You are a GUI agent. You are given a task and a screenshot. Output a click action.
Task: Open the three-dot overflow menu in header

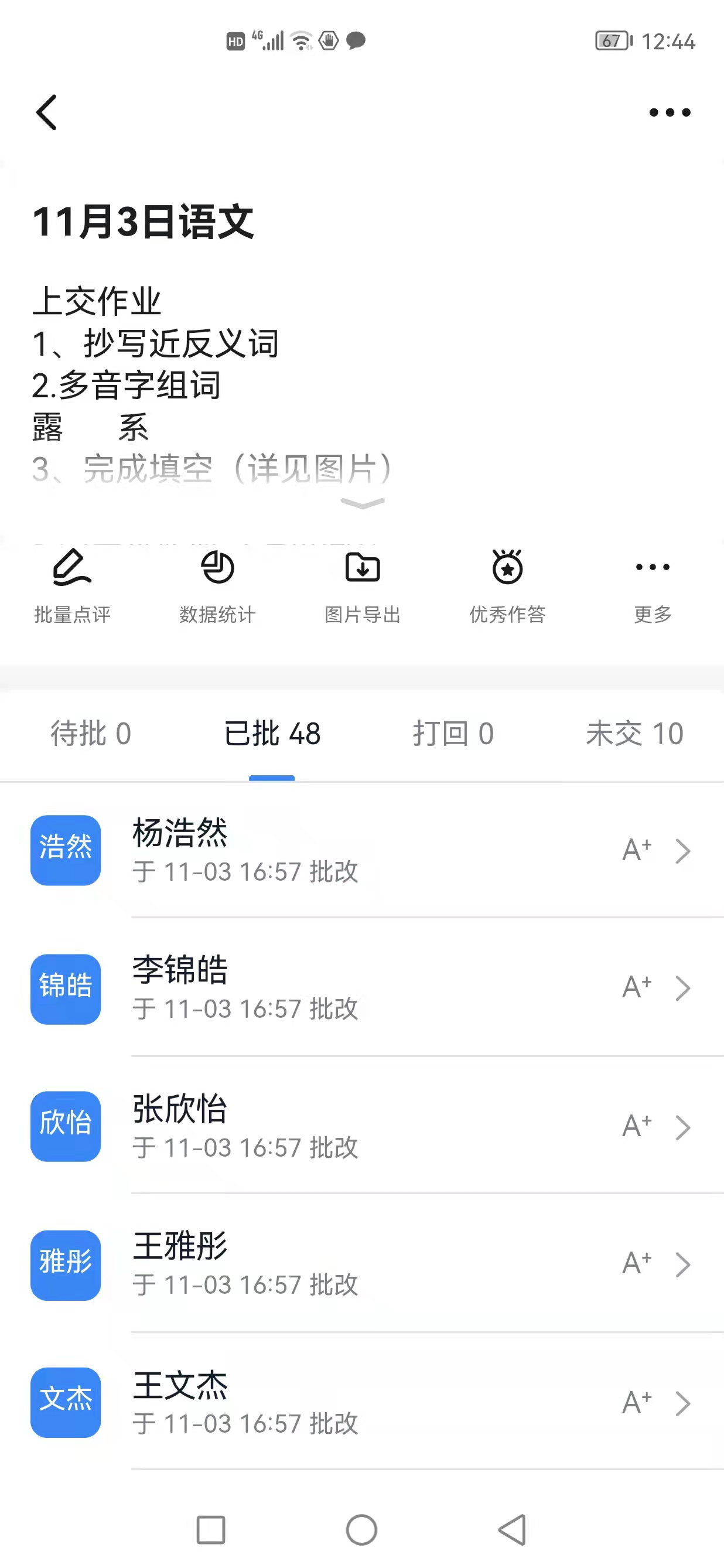(670, 113)
